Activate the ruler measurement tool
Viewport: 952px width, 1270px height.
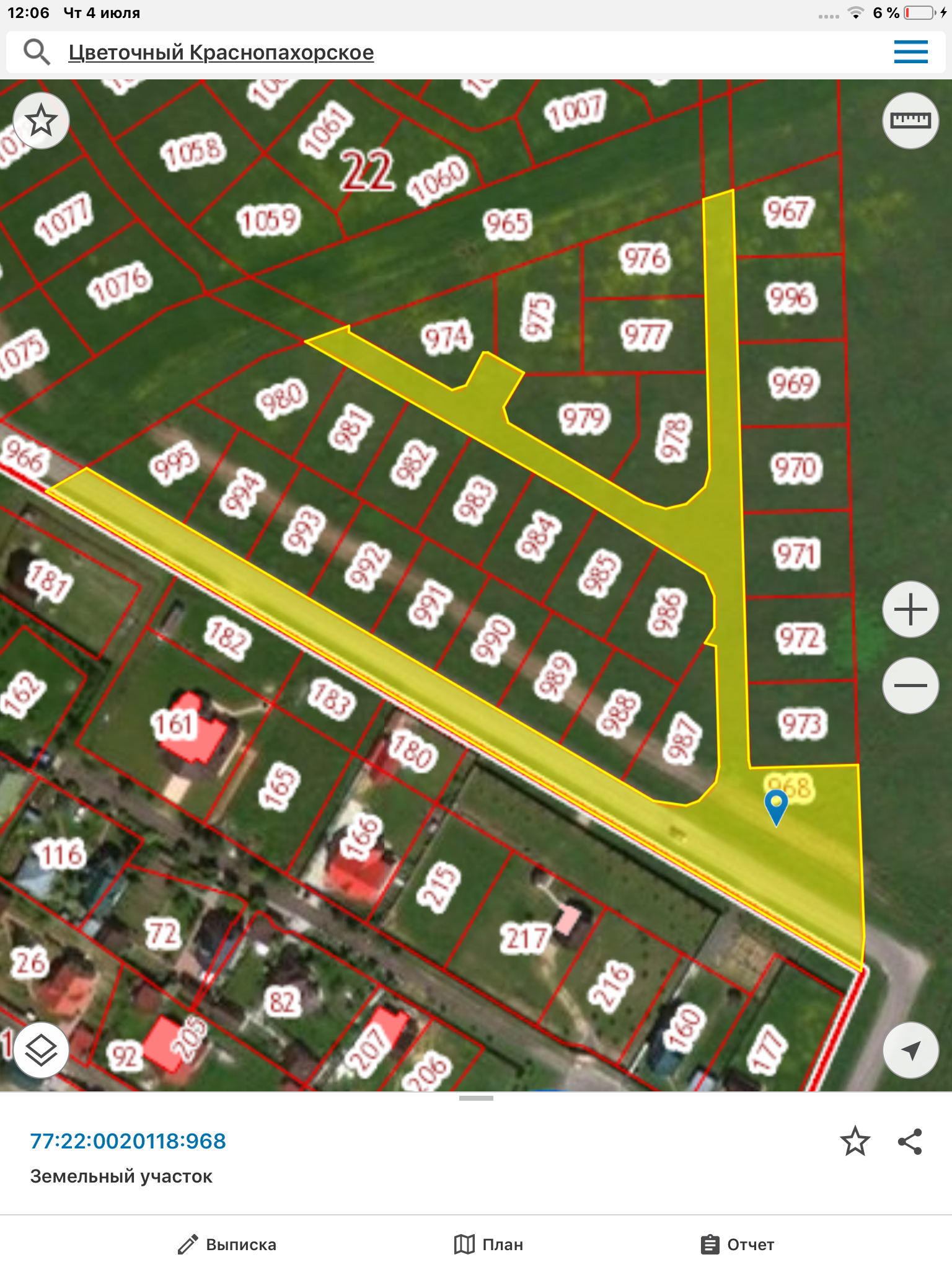(910, 120)
